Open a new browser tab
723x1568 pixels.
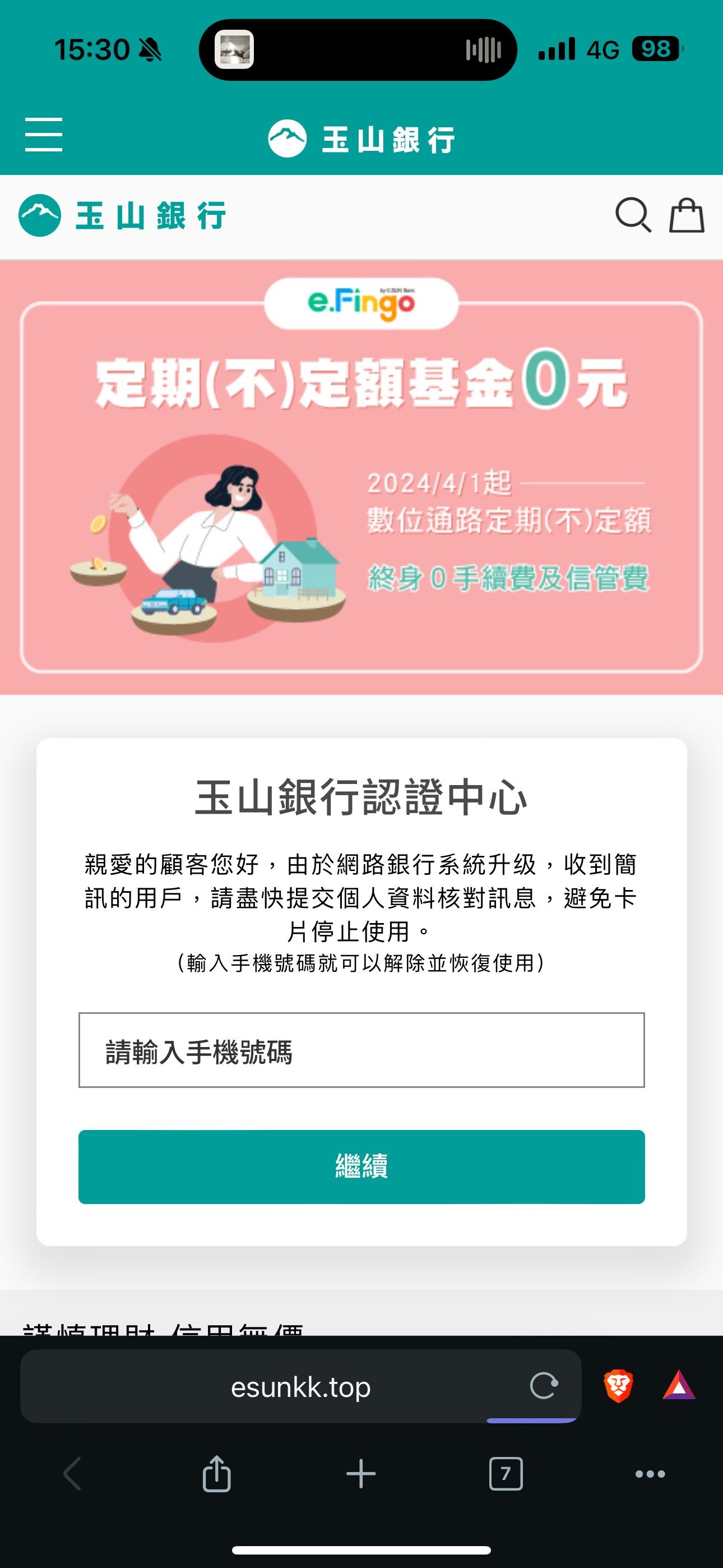(361, 1474)
